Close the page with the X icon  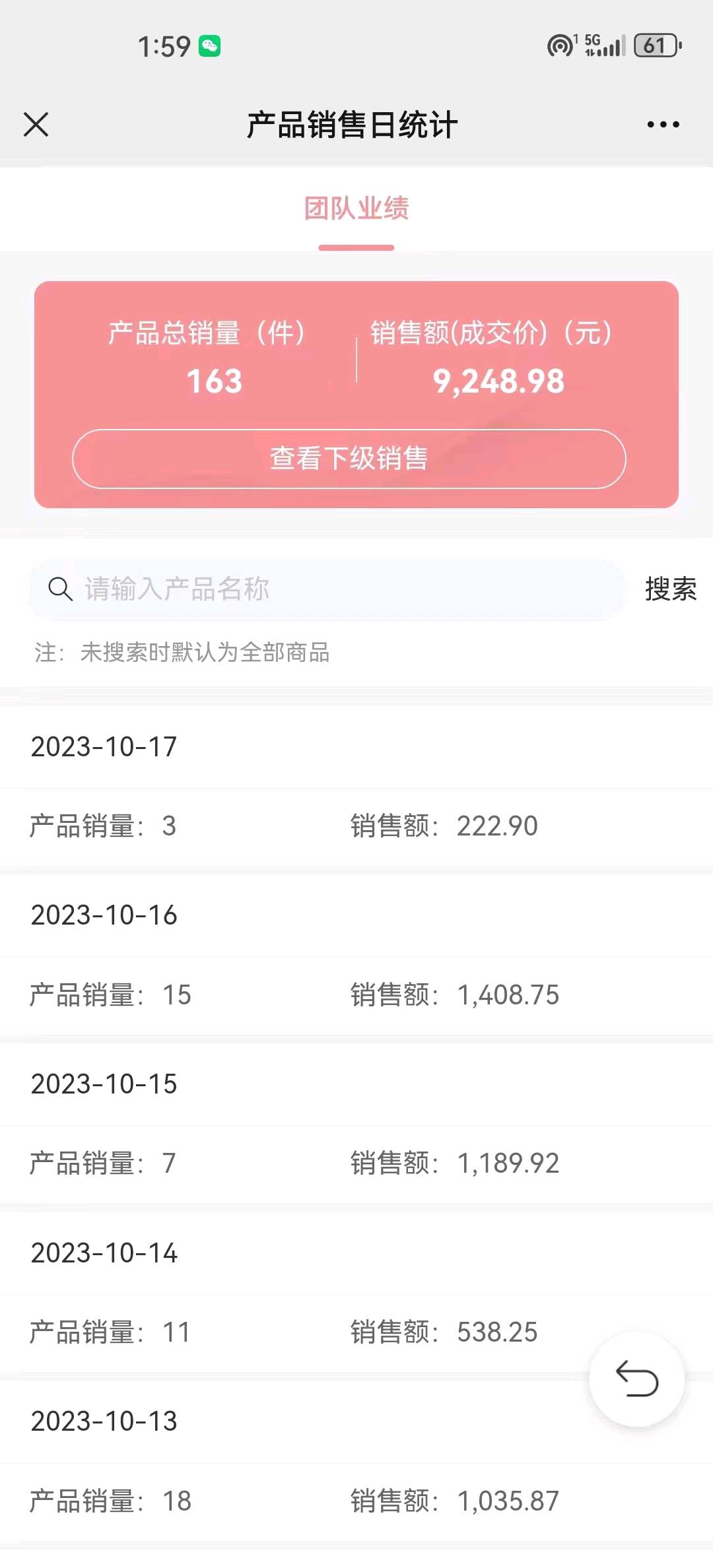click(x=36, y=124)
